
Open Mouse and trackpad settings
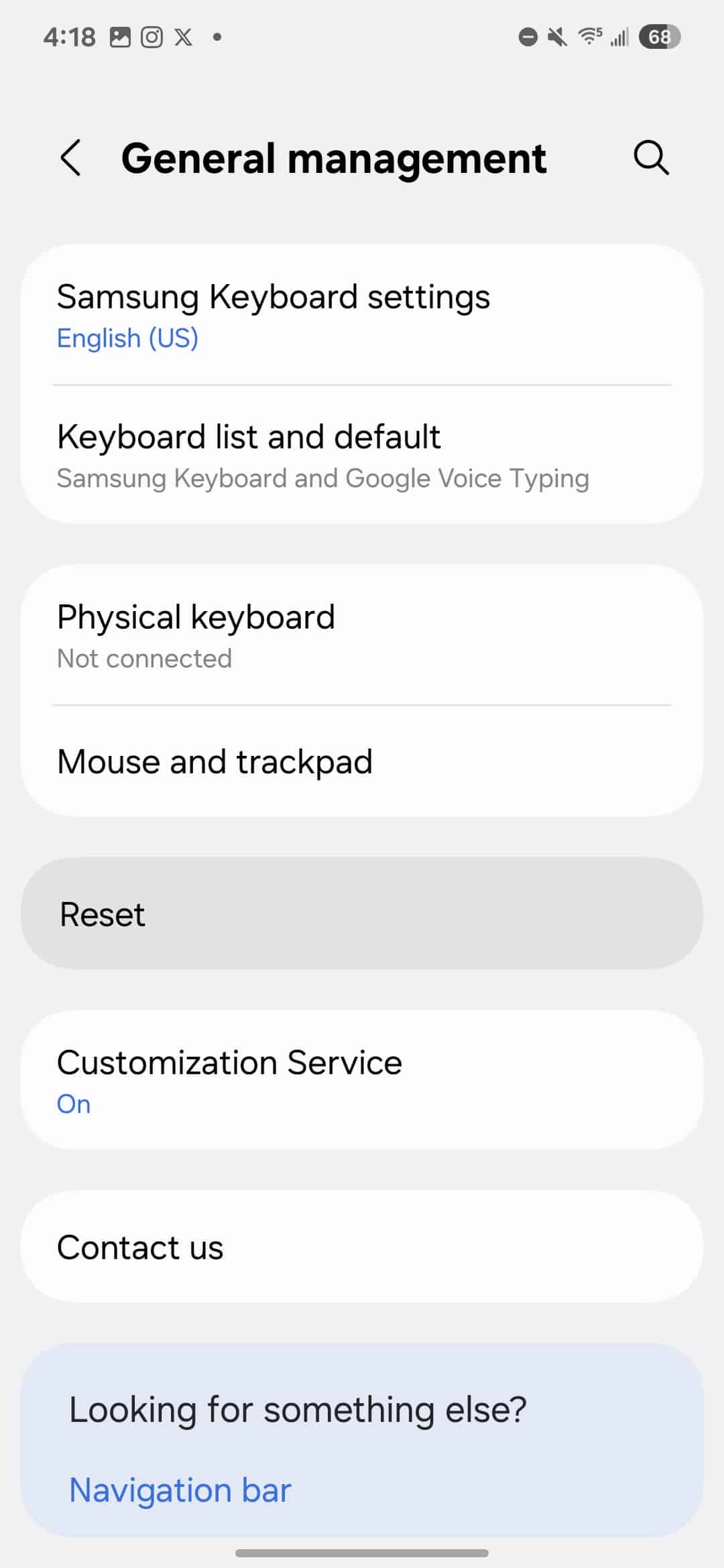click(x=362, y=761)
